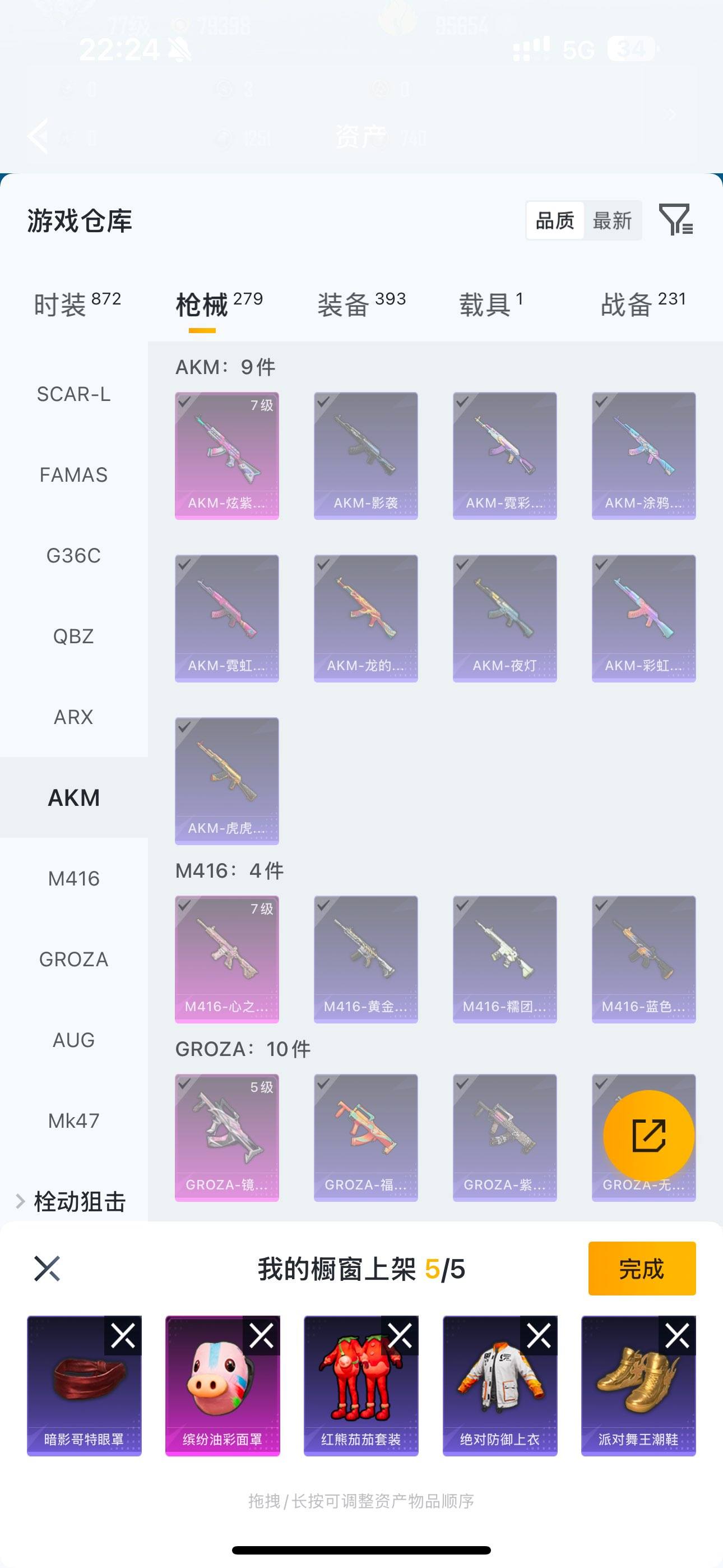This screenshot has width=723, height=1568.
Task: Sort items by 最新
Action: coord(612,220)
